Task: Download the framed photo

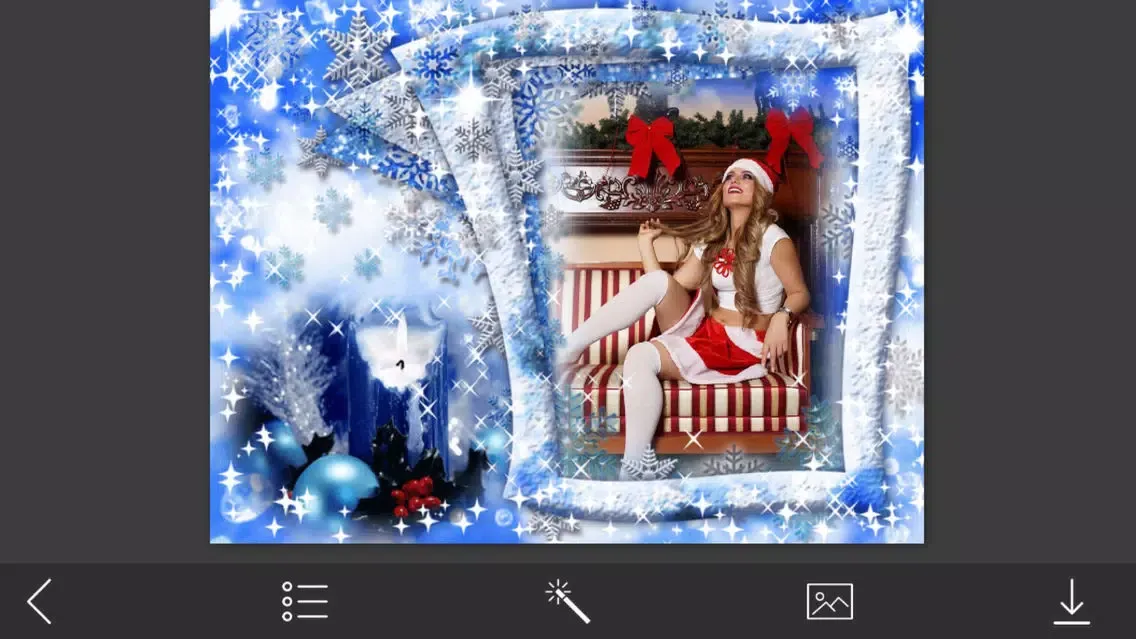Action: (x=1071, y=601)
